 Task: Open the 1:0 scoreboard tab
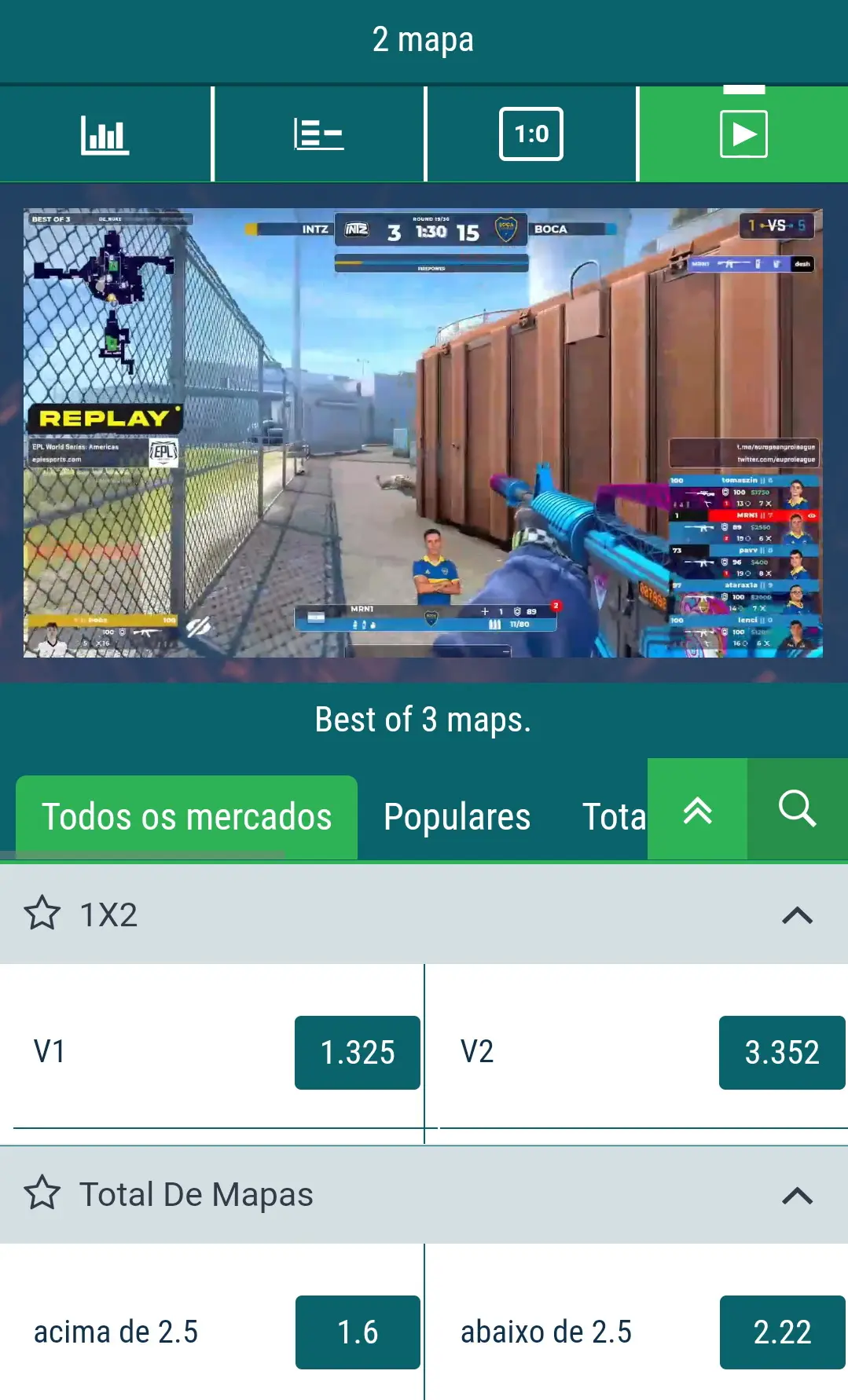[x=531, y=134]
